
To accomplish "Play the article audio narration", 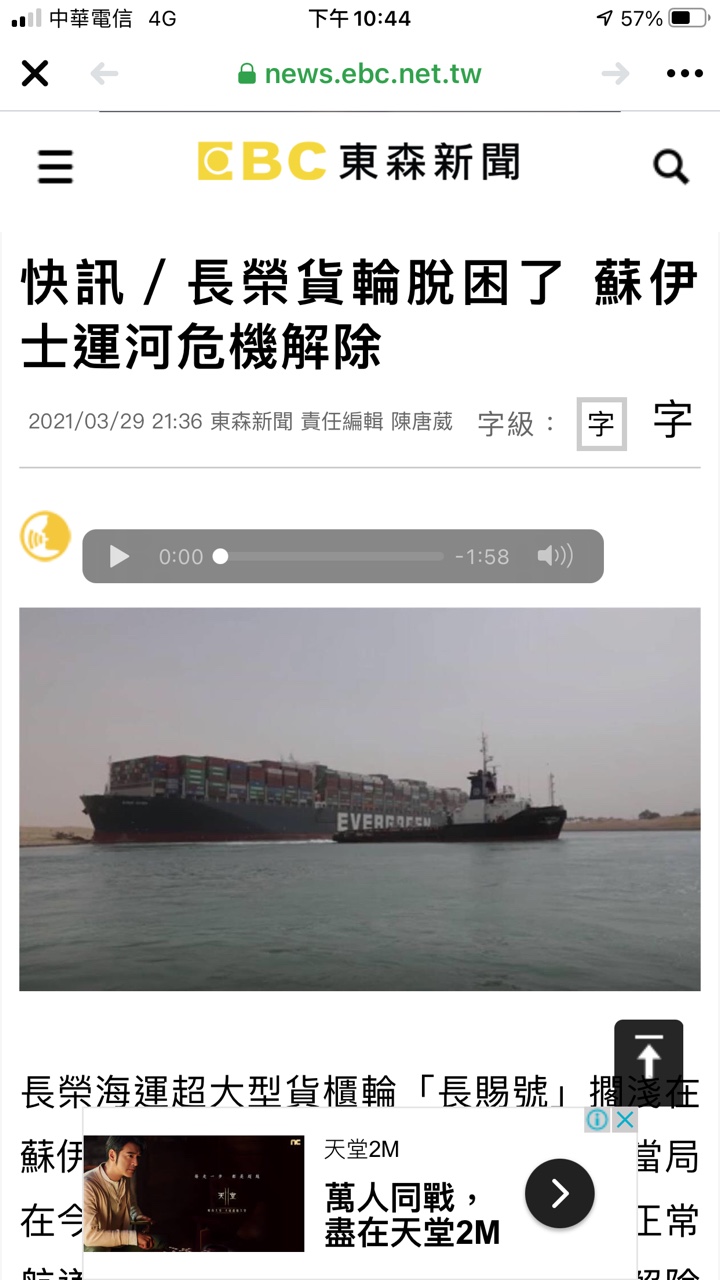I will tap(119, 556).
